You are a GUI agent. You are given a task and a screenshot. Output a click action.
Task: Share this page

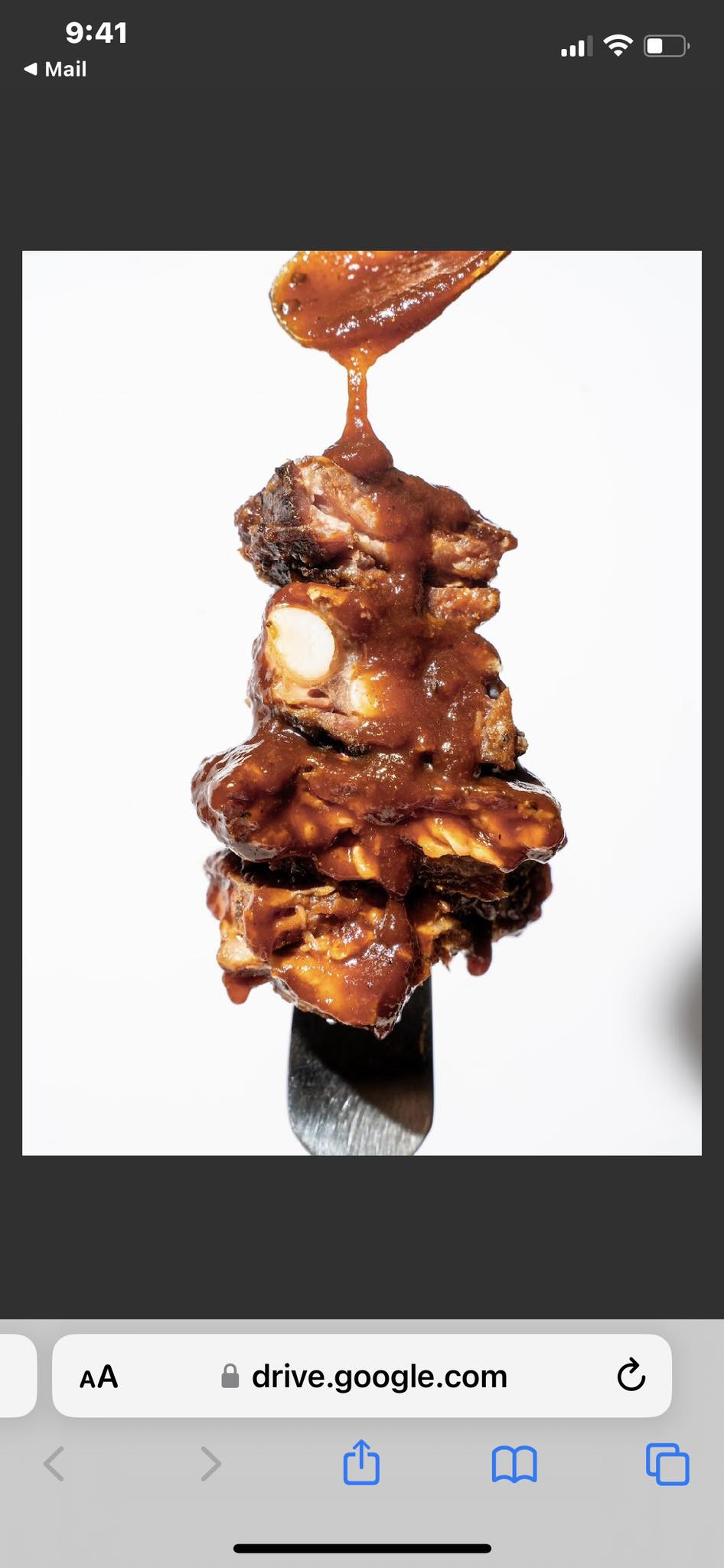pos(361,1463)
